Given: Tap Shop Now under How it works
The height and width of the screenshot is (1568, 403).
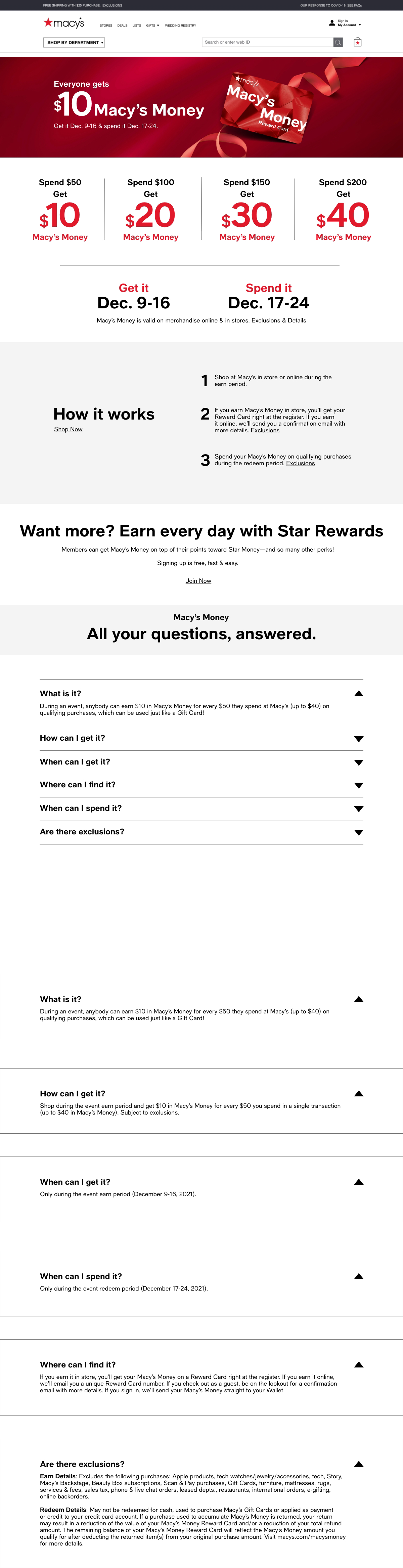Looking at the screenshot, I should tap(68, 429).
